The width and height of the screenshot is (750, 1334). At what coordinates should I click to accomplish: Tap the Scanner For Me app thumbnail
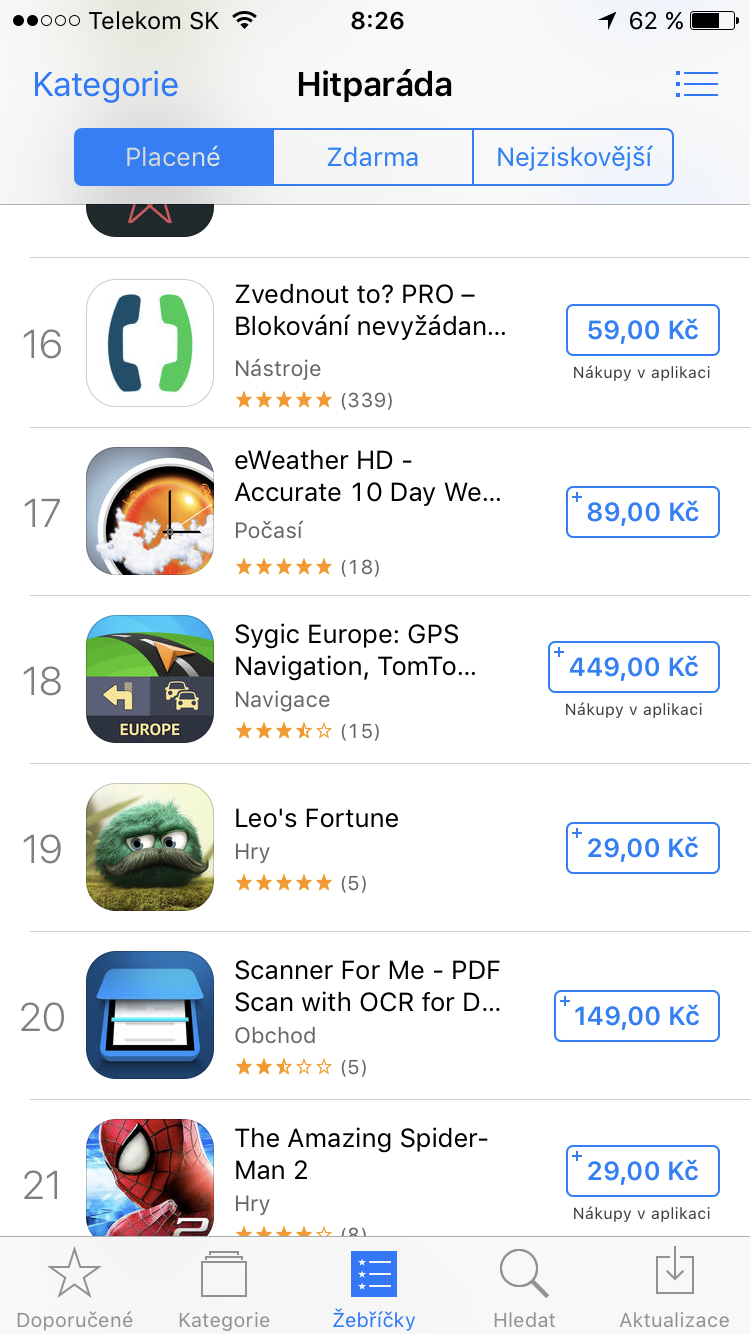(x=150, y=1015)
